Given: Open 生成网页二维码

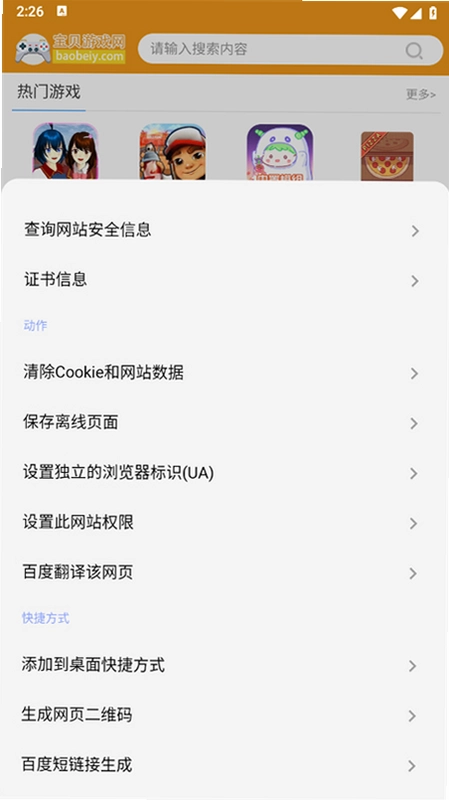Looking at the screenshot, I should coord(224,715).
